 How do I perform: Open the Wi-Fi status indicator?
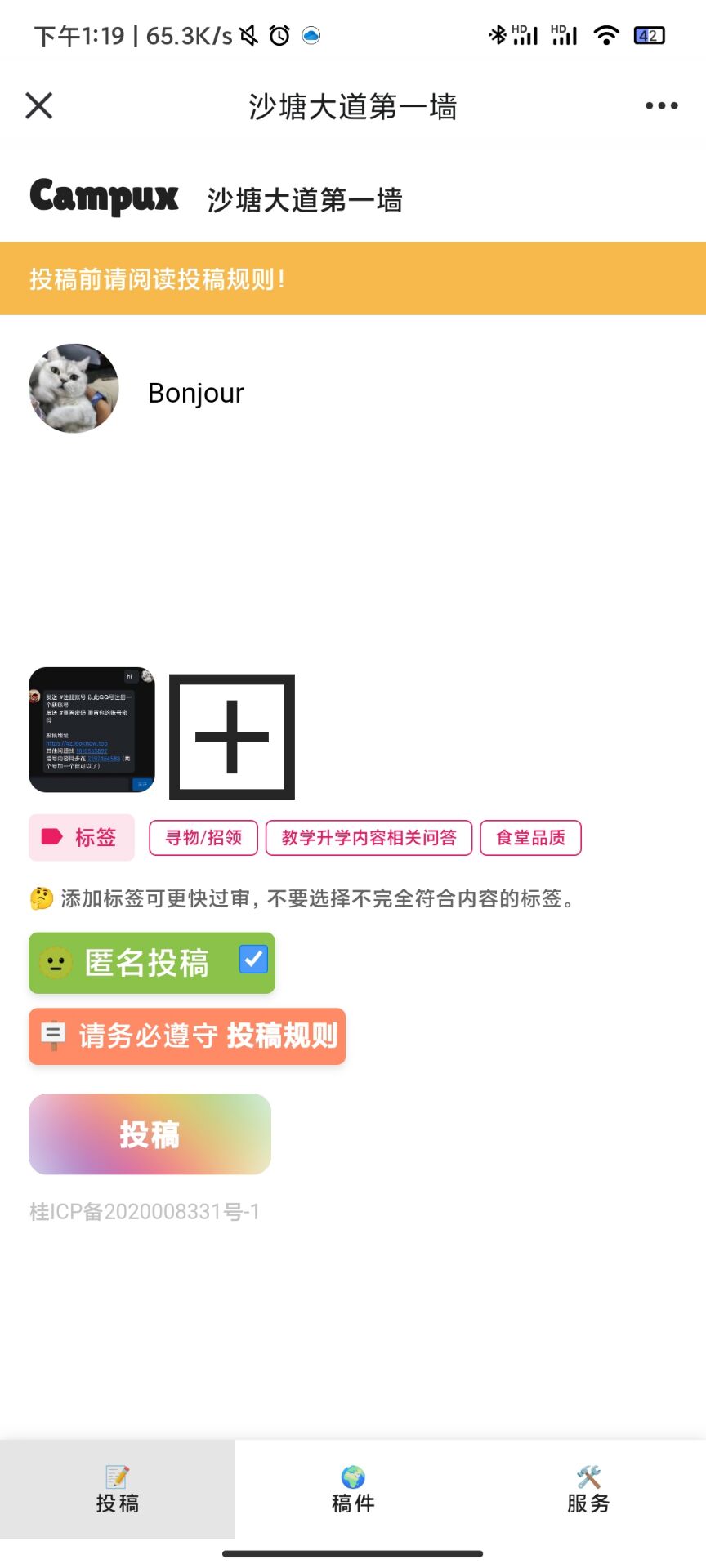click(606, 34)
